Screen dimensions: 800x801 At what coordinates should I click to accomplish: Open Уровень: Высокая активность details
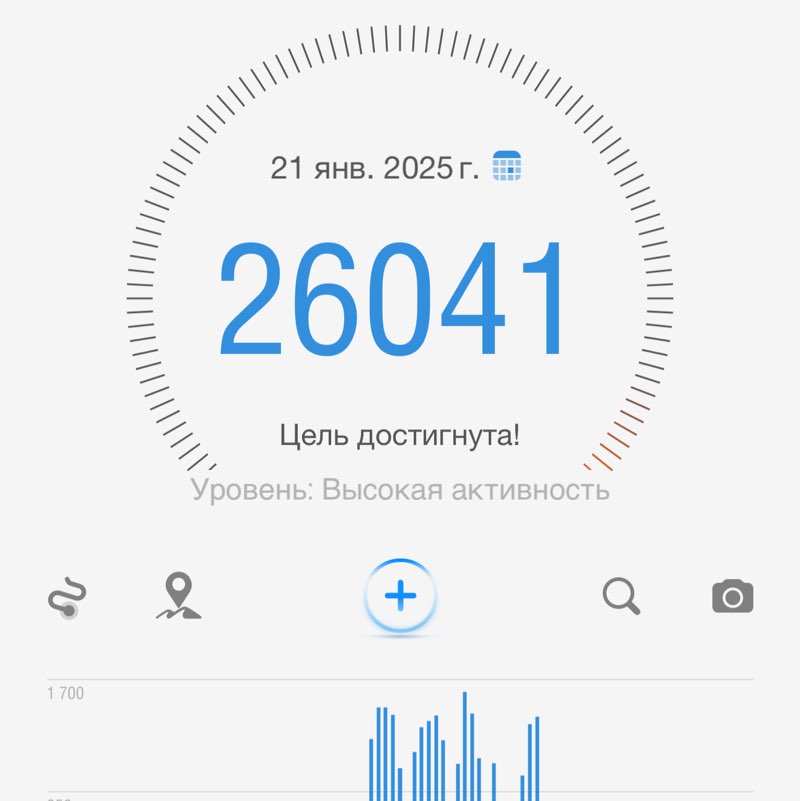point(399,489)
